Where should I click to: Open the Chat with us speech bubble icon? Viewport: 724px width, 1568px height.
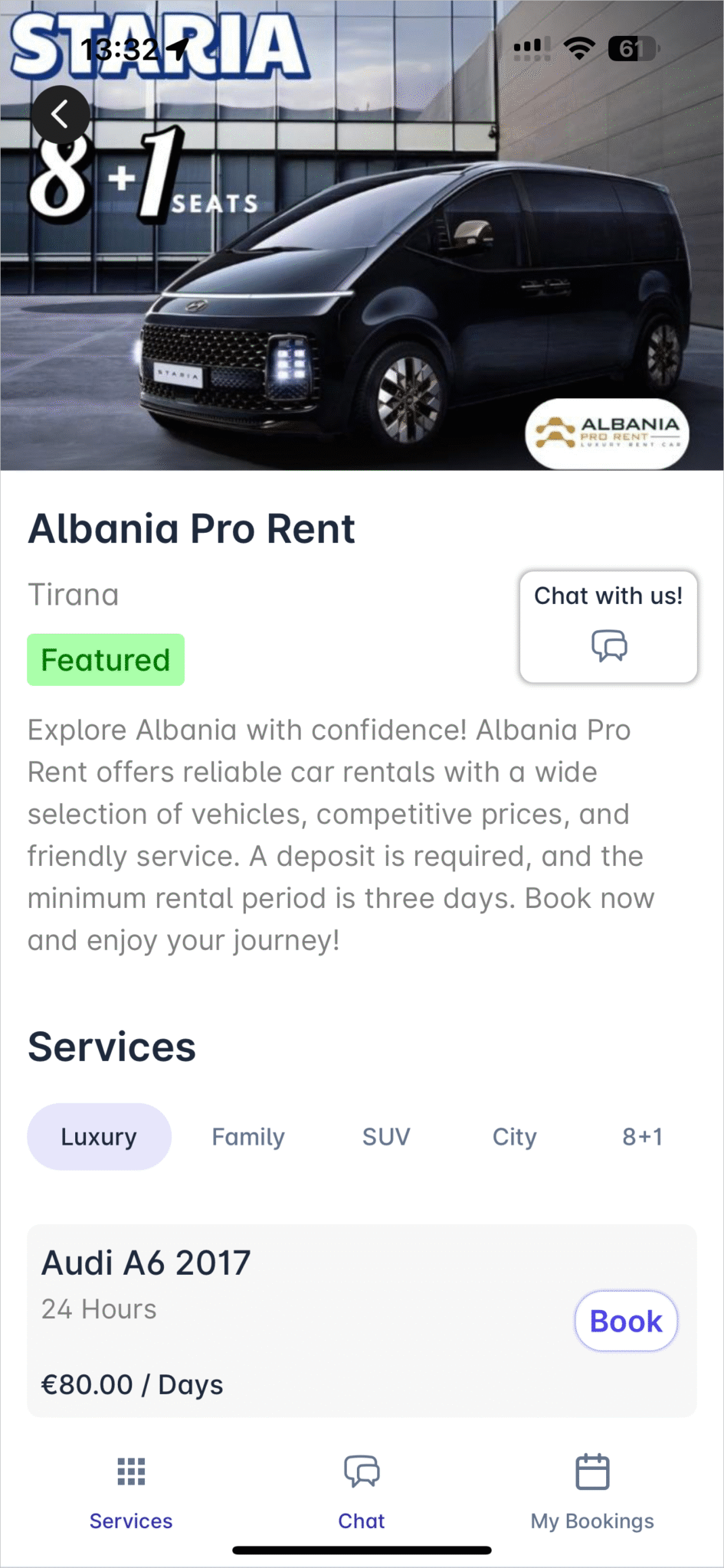pos(607,647)
